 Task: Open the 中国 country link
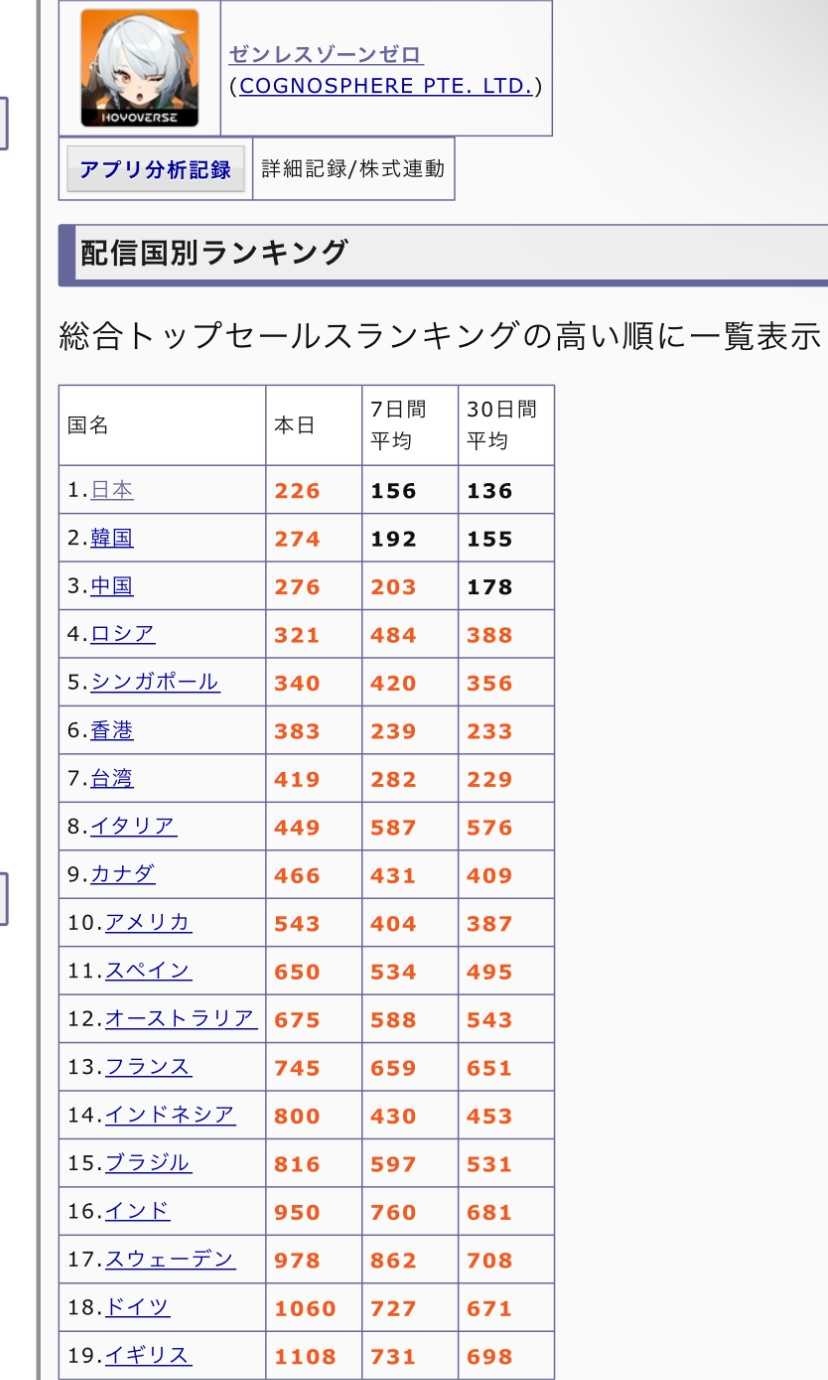coord(112,587)
